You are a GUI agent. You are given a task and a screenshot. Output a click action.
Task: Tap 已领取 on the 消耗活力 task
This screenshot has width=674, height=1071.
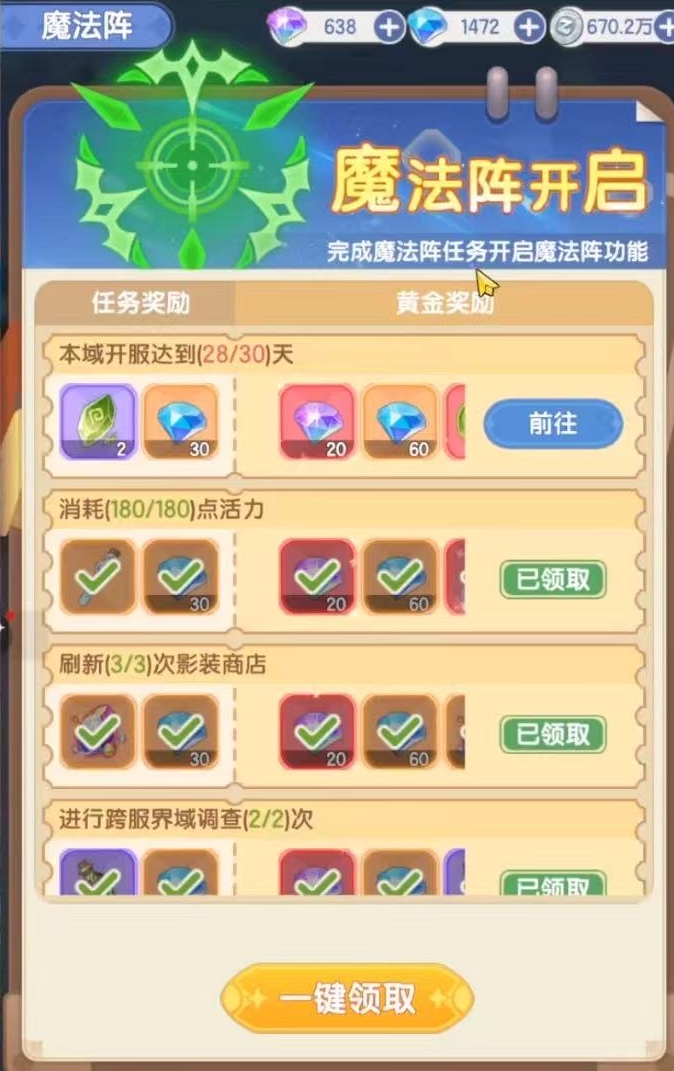coord(553,579)
